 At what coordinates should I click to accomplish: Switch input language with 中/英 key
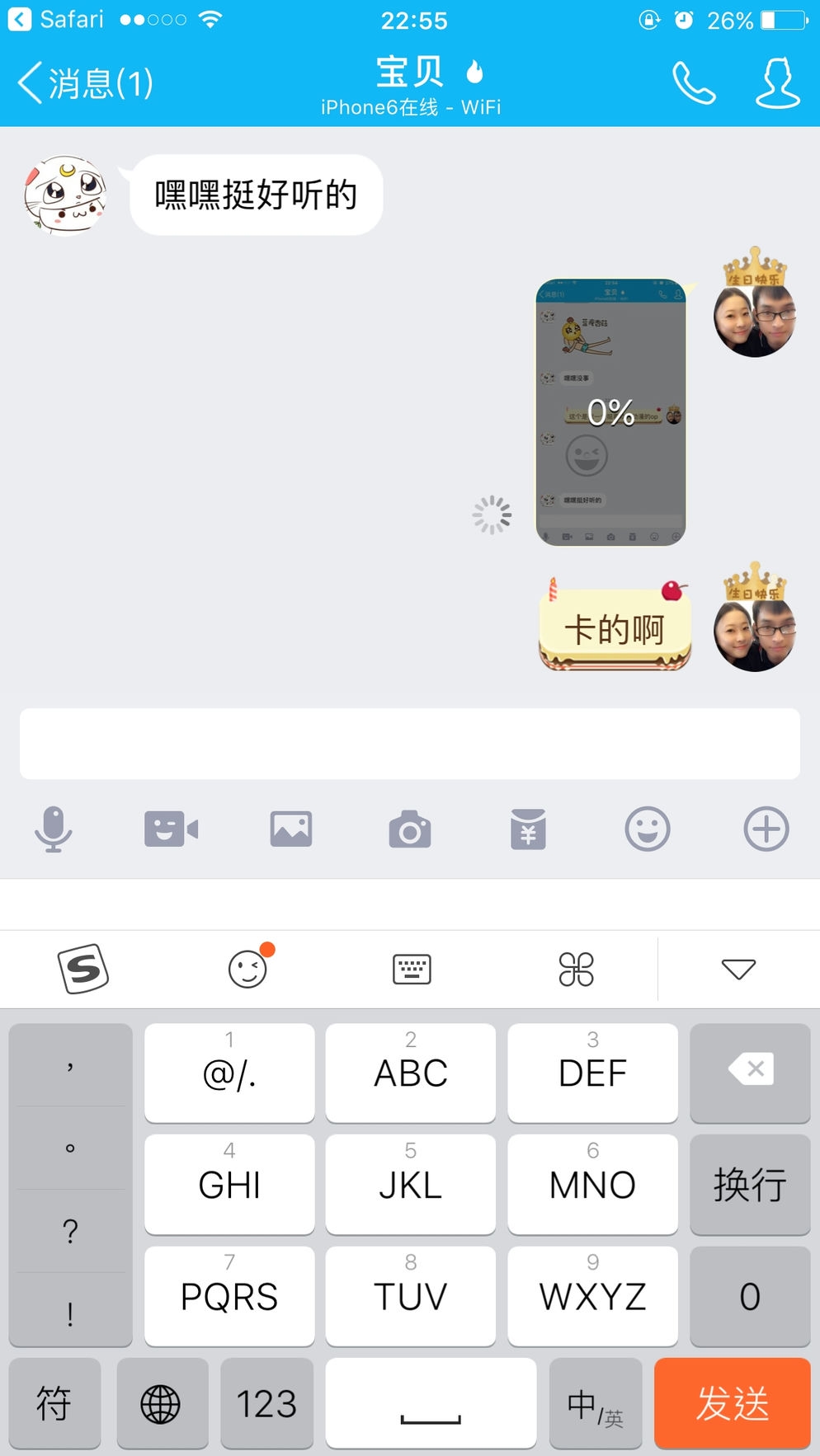(x=595, y=1403)
